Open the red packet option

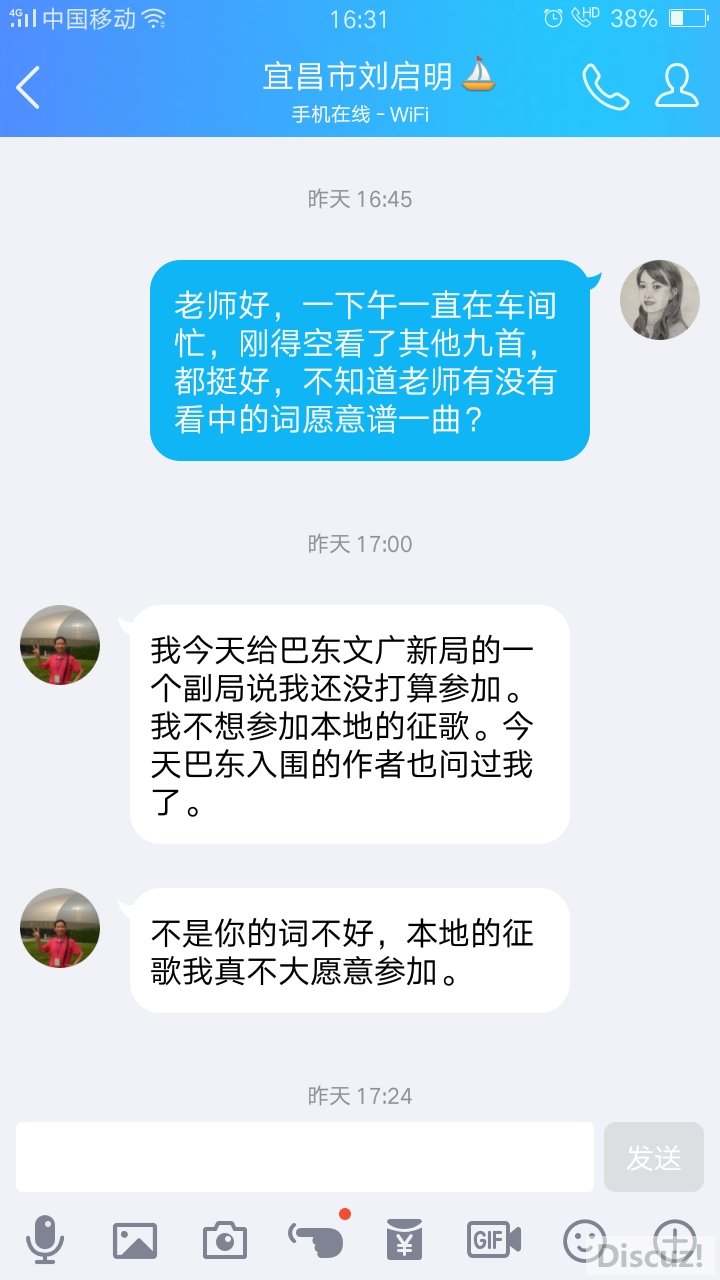[404, 1240]
